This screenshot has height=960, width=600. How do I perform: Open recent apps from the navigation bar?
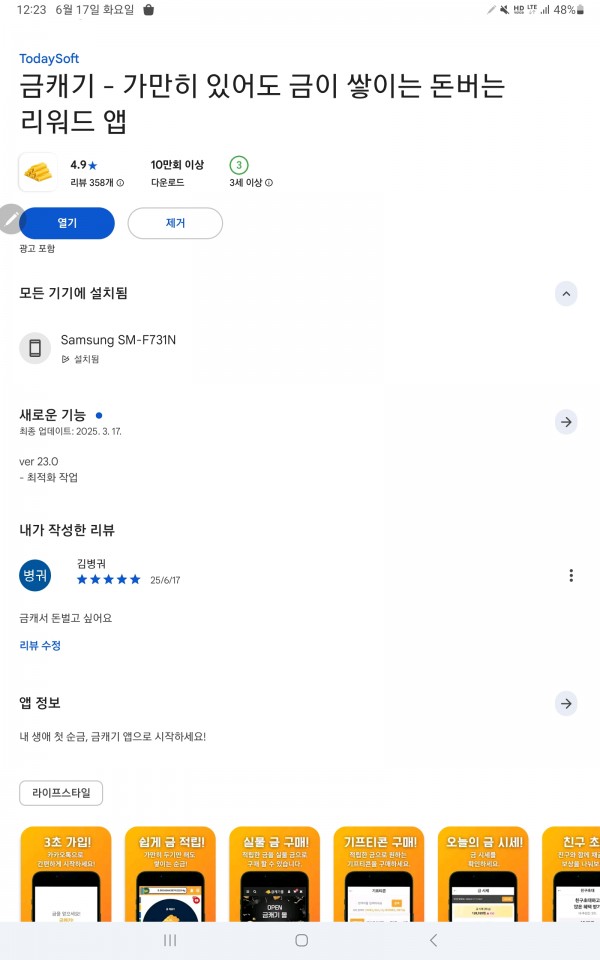[x=170, y=940]
